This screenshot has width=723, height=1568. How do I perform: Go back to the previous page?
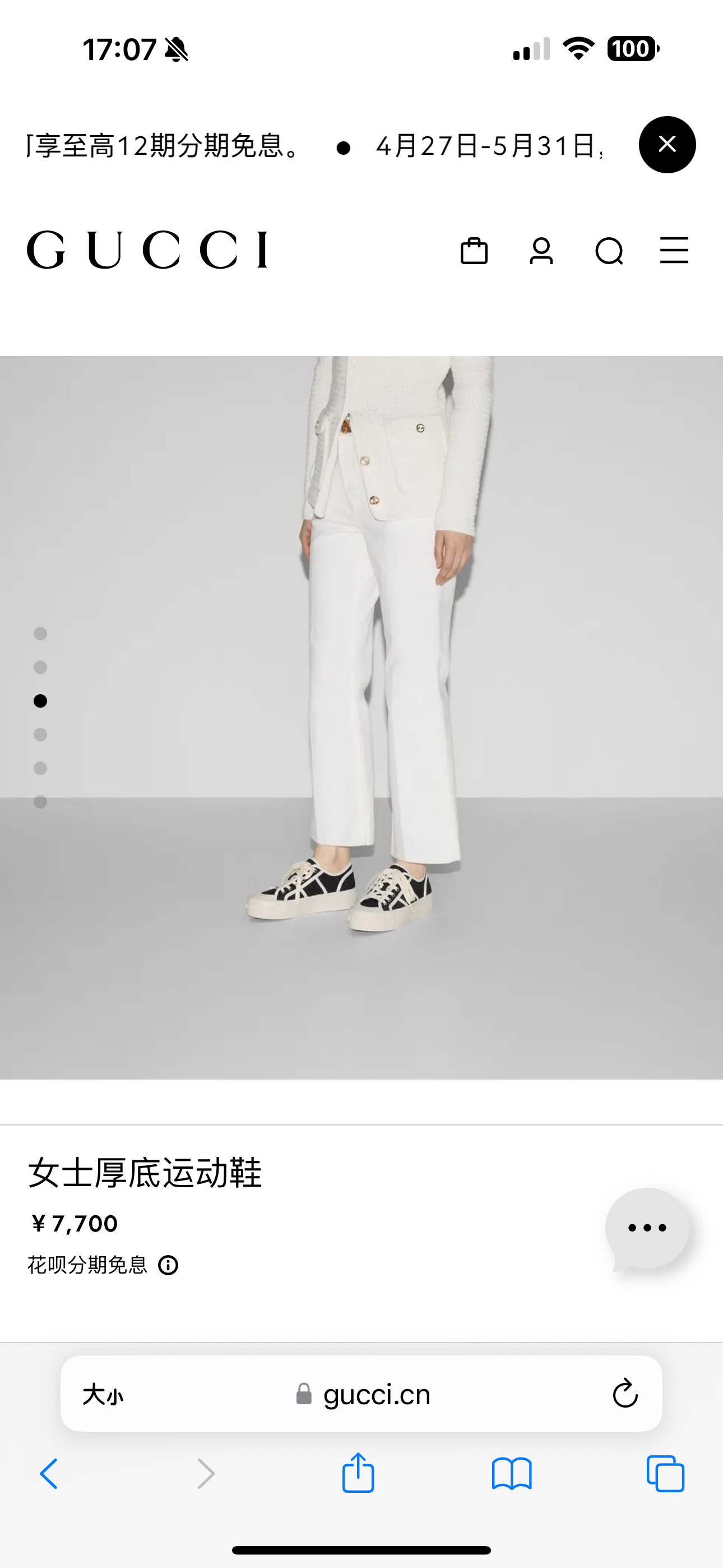coord(49,1474)
